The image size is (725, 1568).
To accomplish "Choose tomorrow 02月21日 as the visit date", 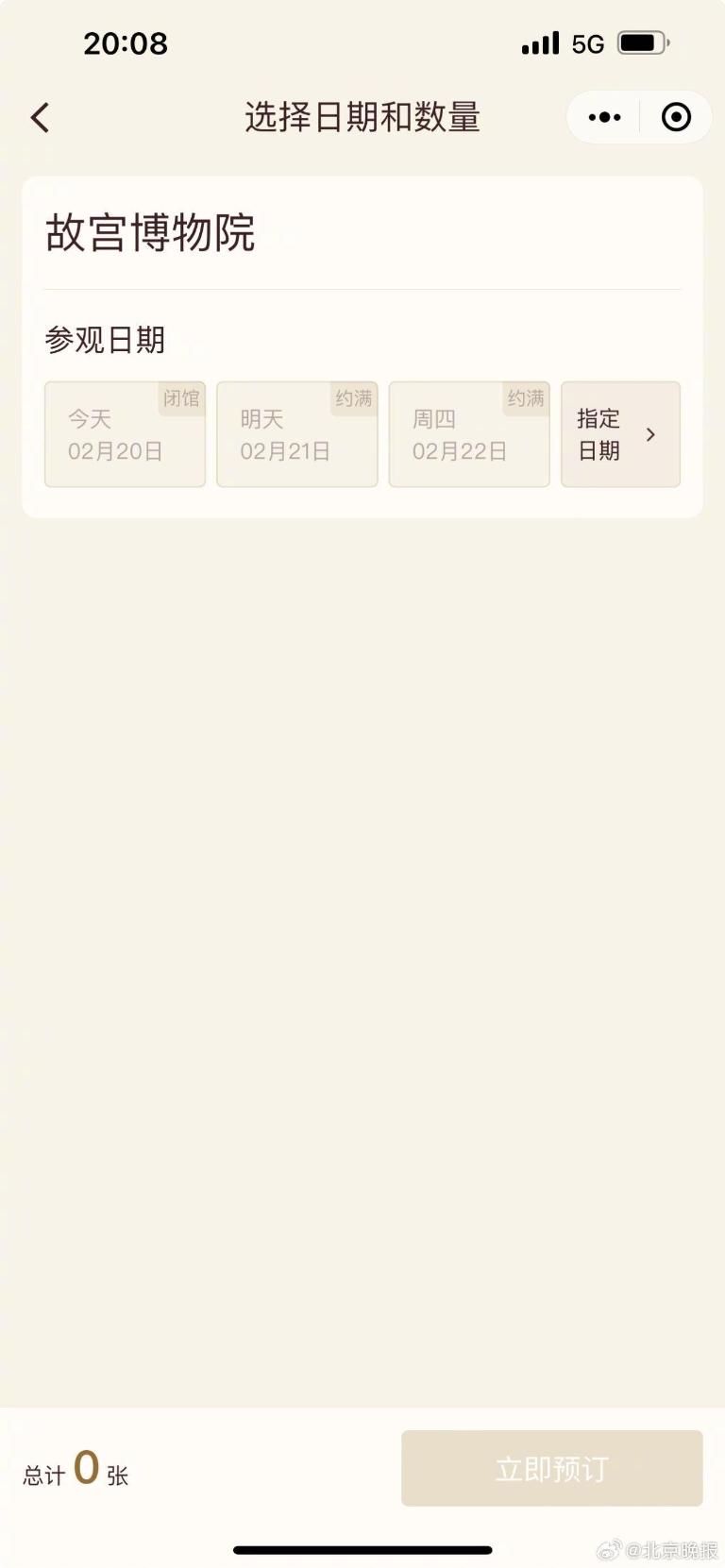I will [296, 435].
